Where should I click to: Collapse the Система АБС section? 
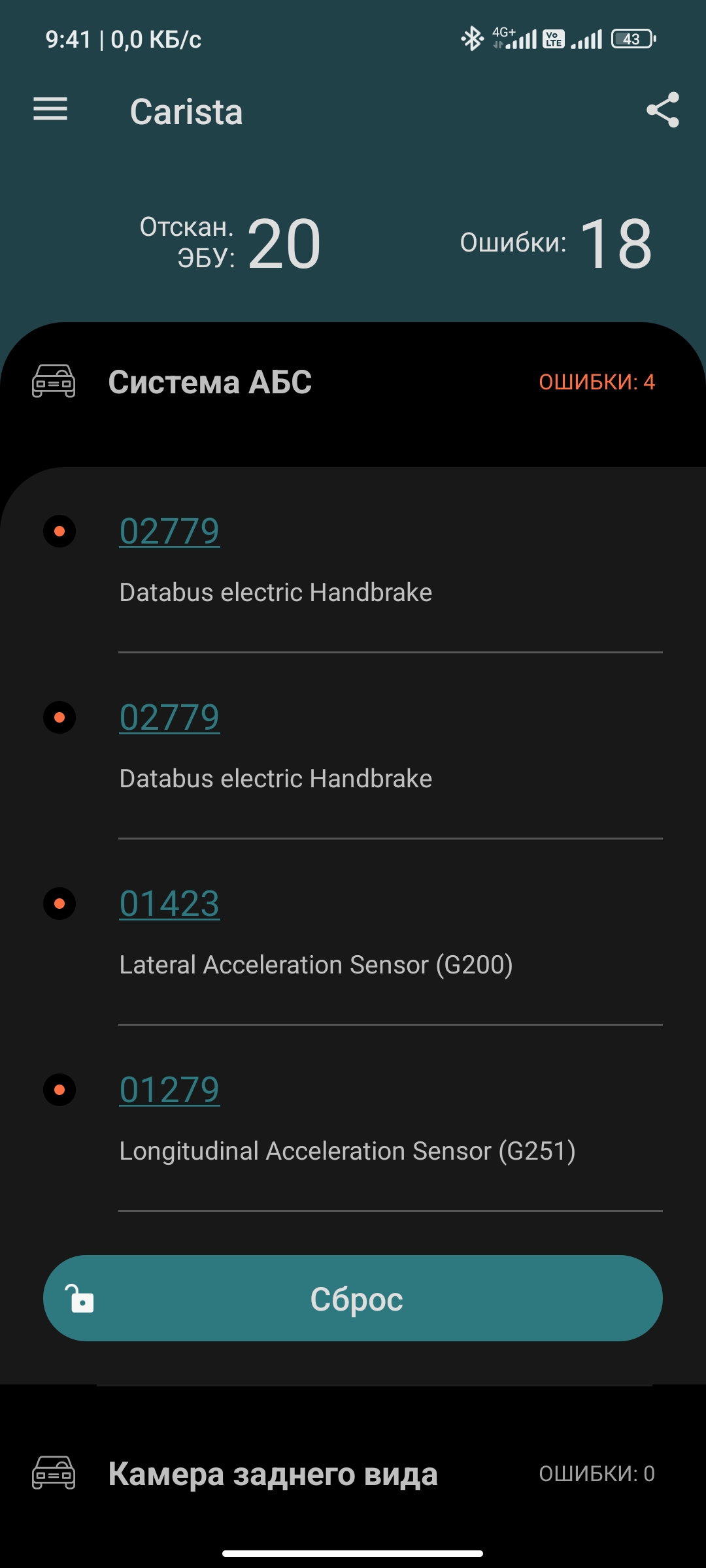(353, 382)
